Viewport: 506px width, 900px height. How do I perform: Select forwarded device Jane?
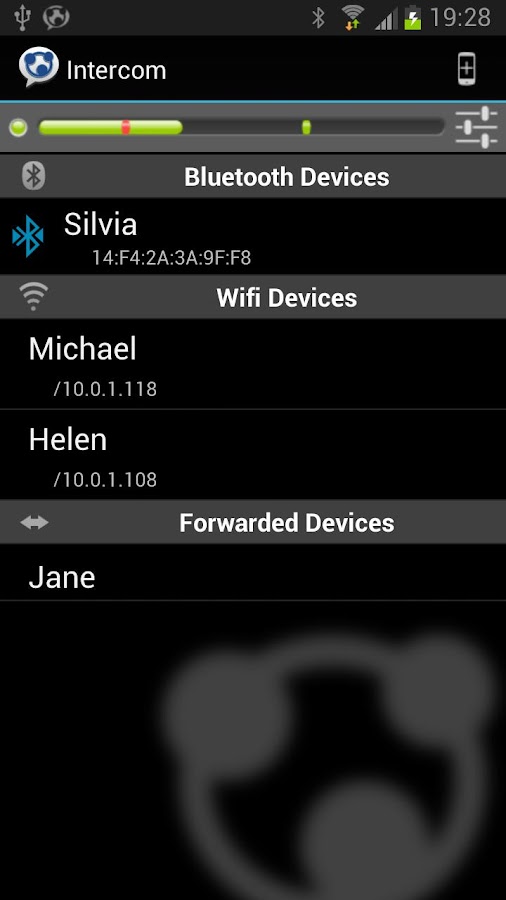click(x=253, y=572)
